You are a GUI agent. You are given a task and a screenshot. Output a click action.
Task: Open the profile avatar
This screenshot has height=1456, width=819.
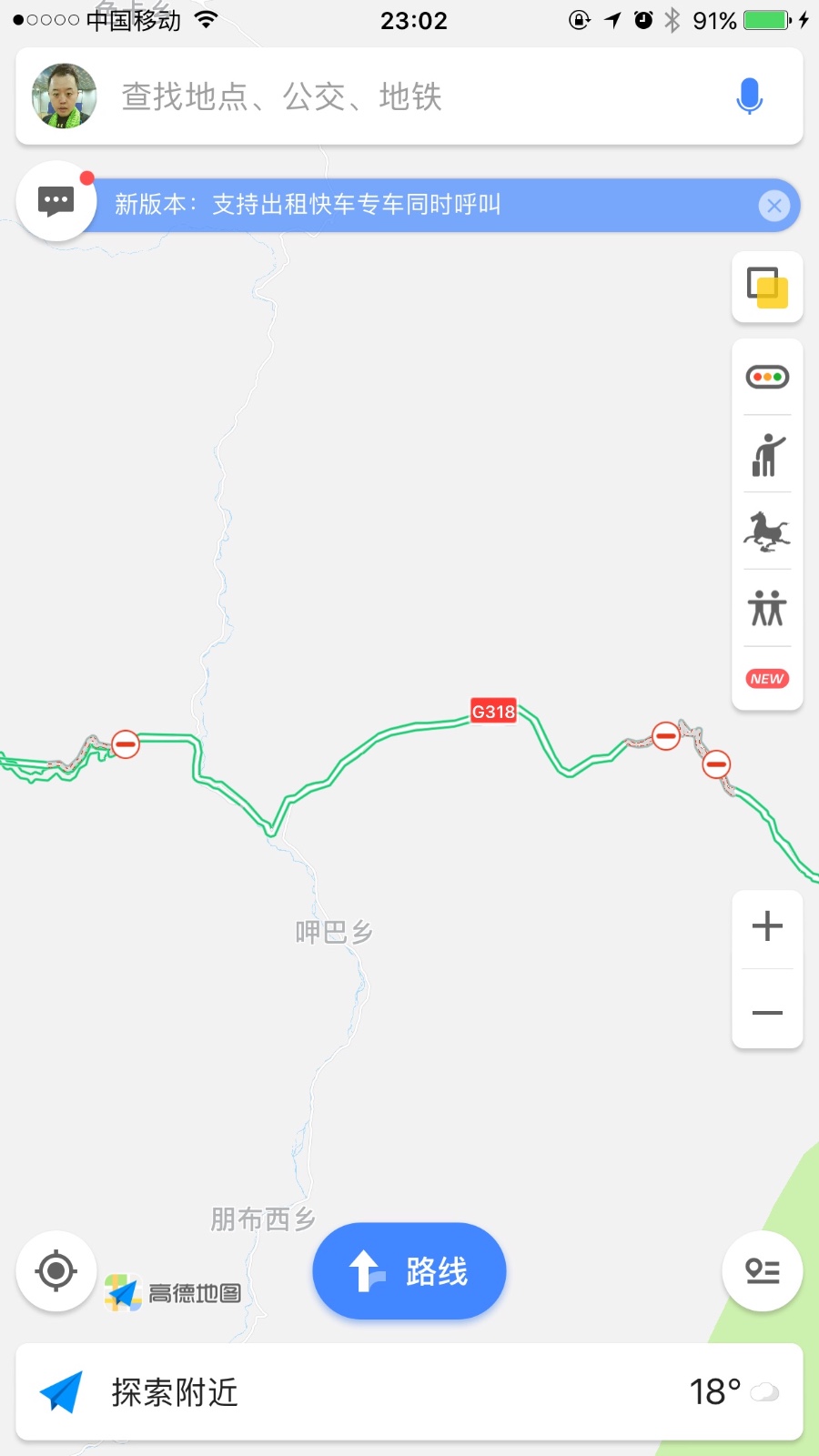65,96
